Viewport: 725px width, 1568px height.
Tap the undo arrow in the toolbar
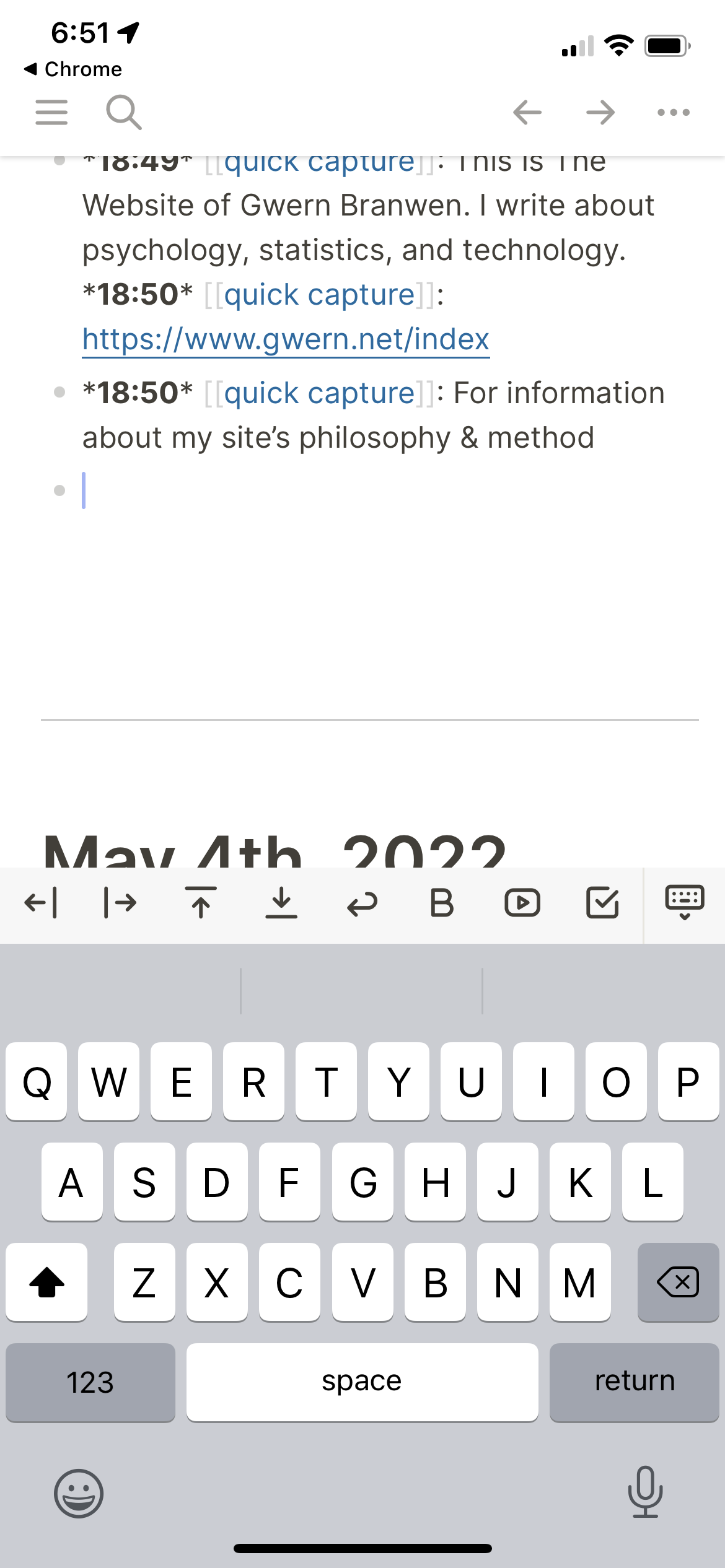pos(363,903)
